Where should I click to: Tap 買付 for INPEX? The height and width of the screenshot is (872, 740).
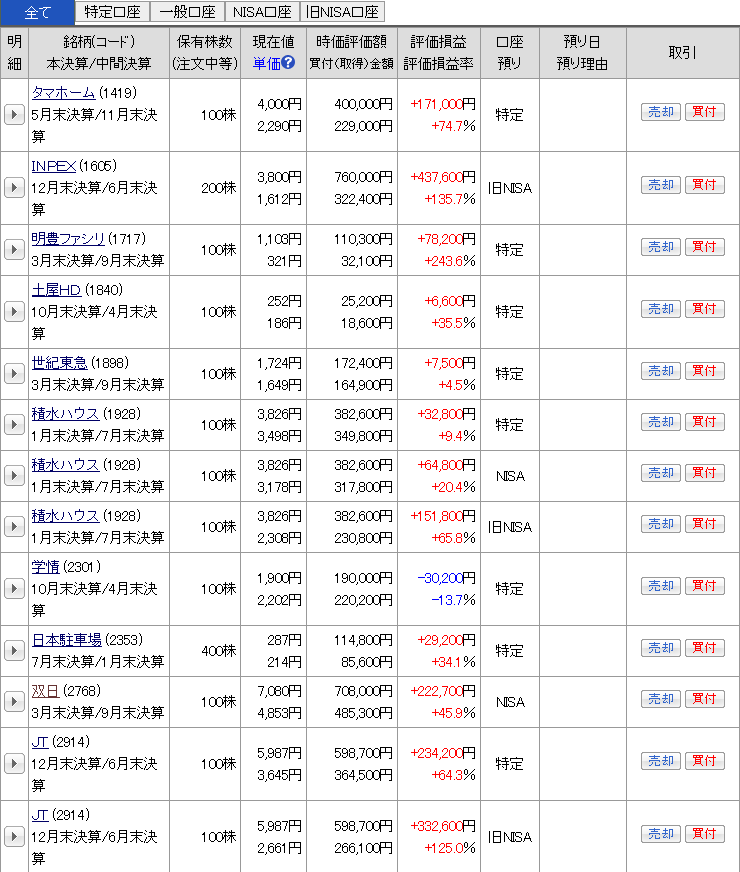704,185
